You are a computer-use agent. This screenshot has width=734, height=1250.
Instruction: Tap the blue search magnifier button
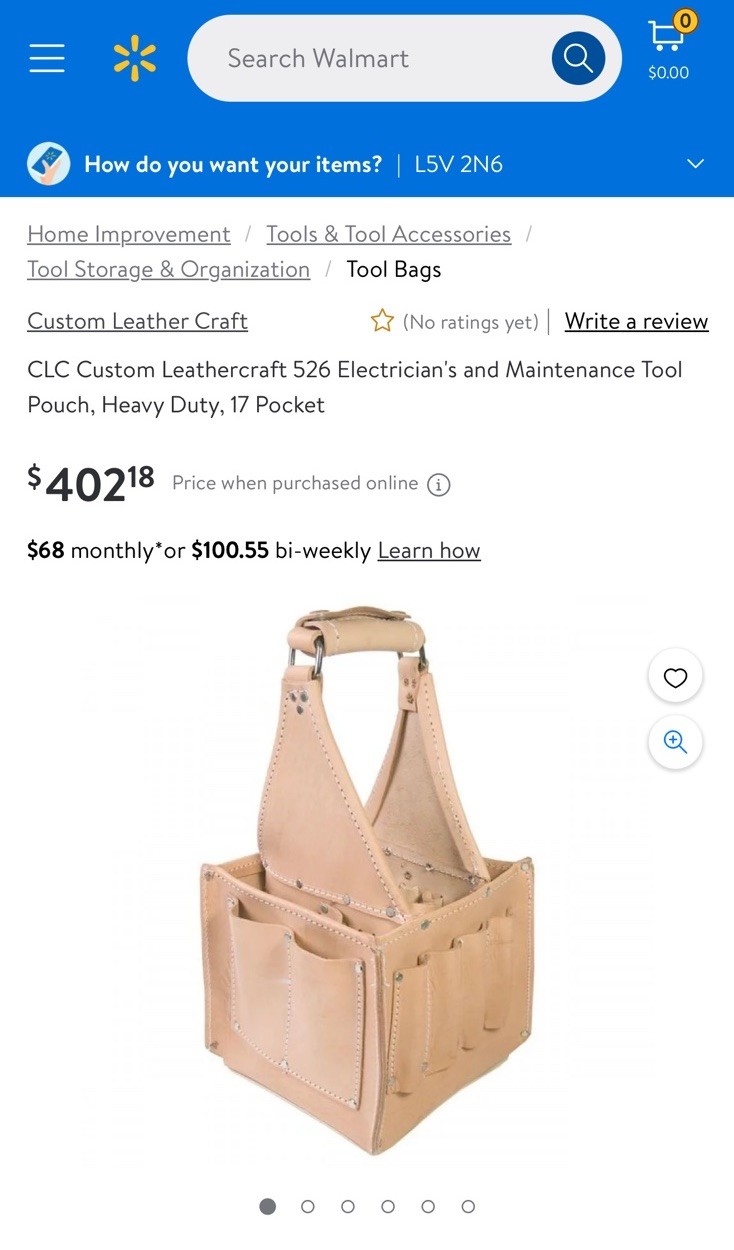click(578, 58)
